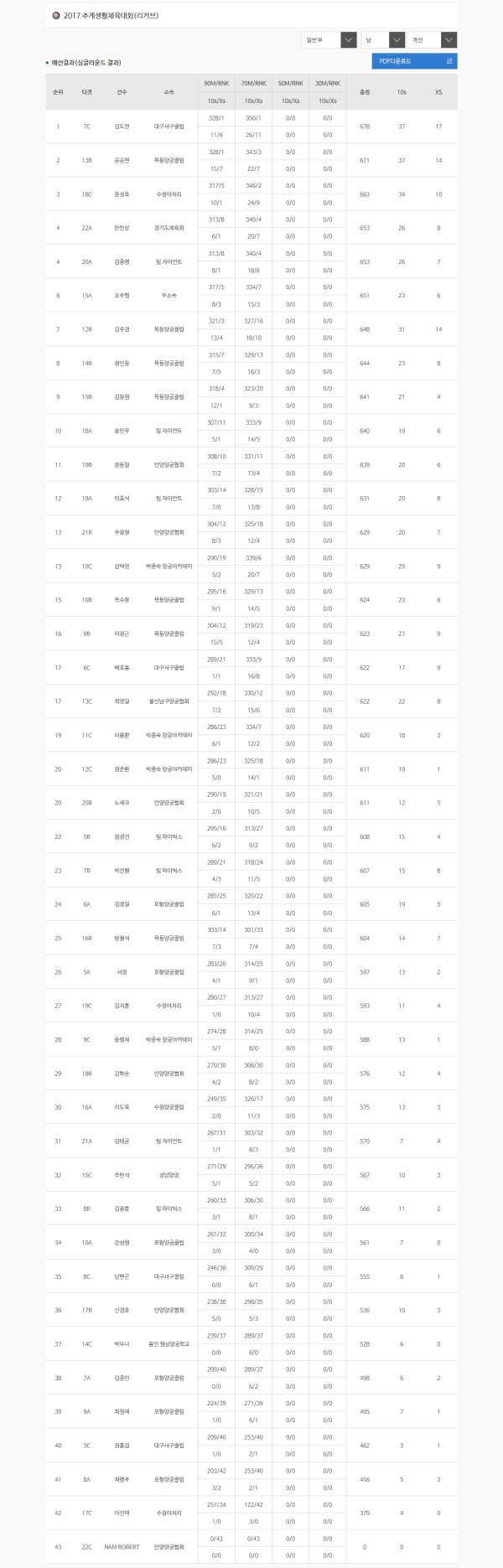Open the 일반부 division dropdown
503x1568 pixels.
coord(329,39)
